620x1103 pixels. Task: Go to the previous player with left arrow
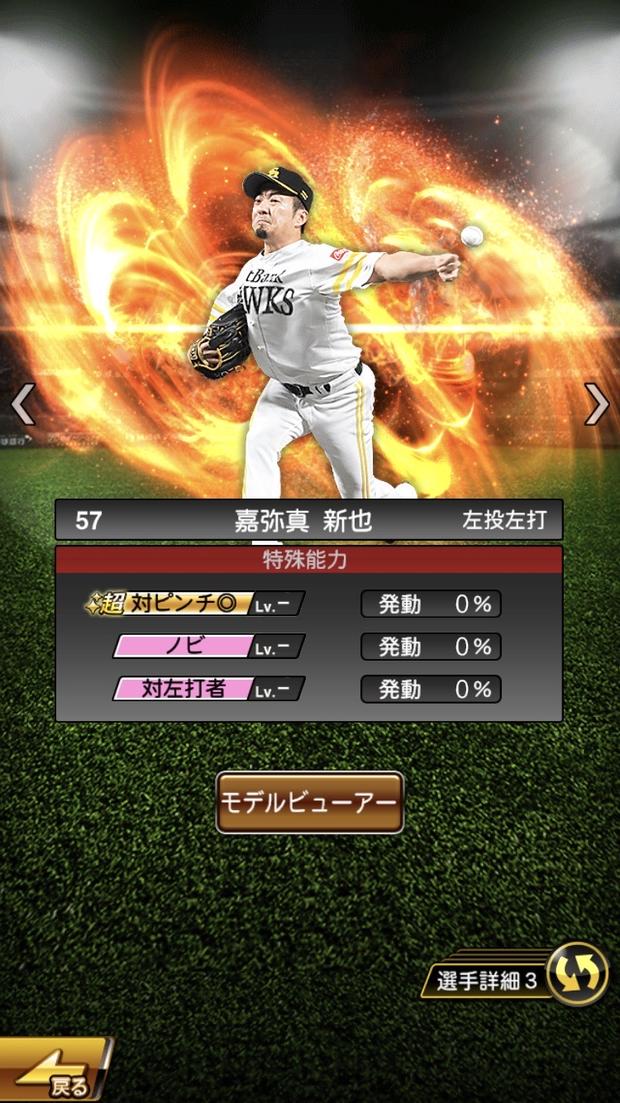click(x=23, y=404)
